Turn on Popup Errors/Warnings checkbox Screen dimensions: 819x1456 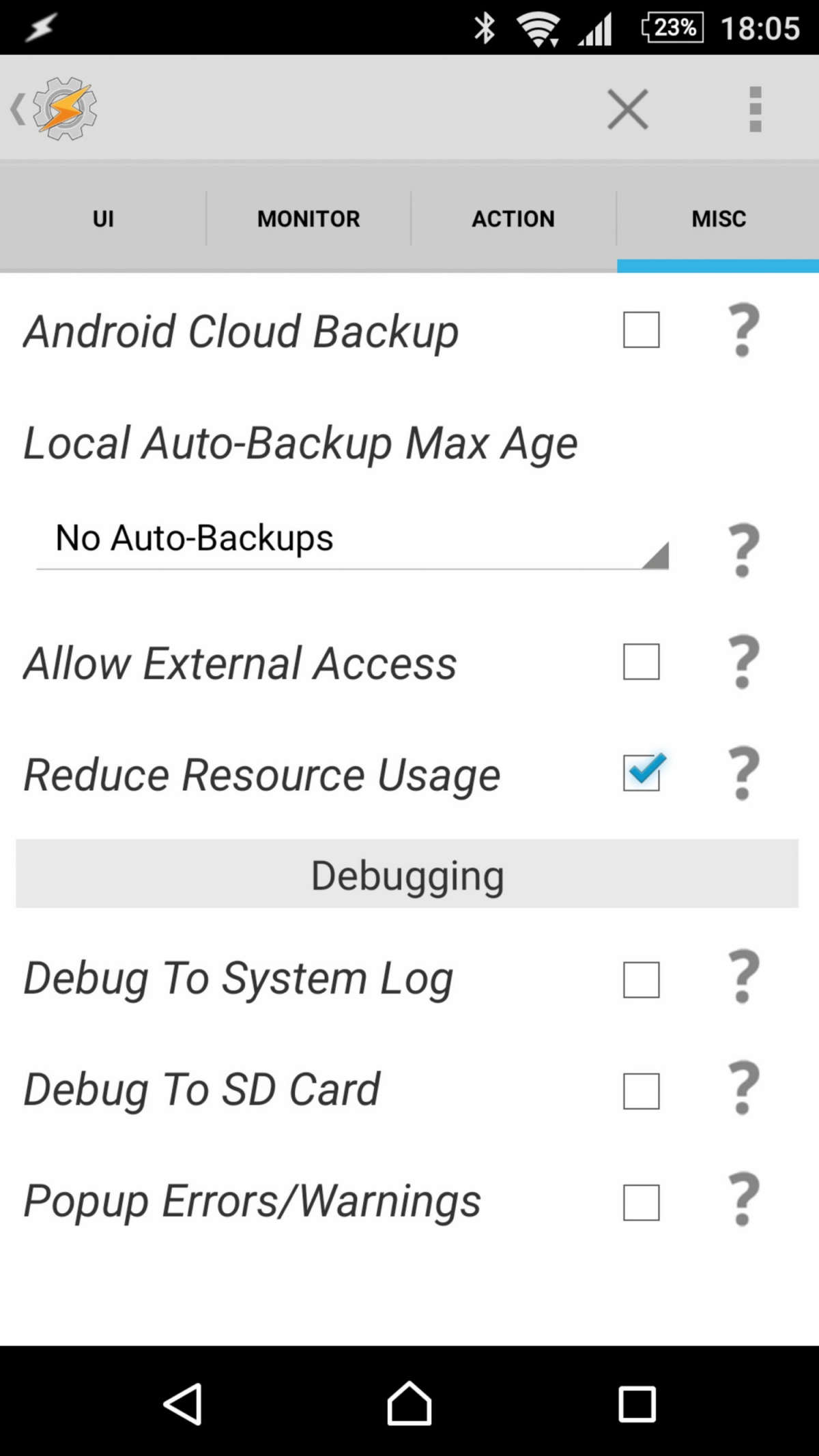(x=642, y=1202)
